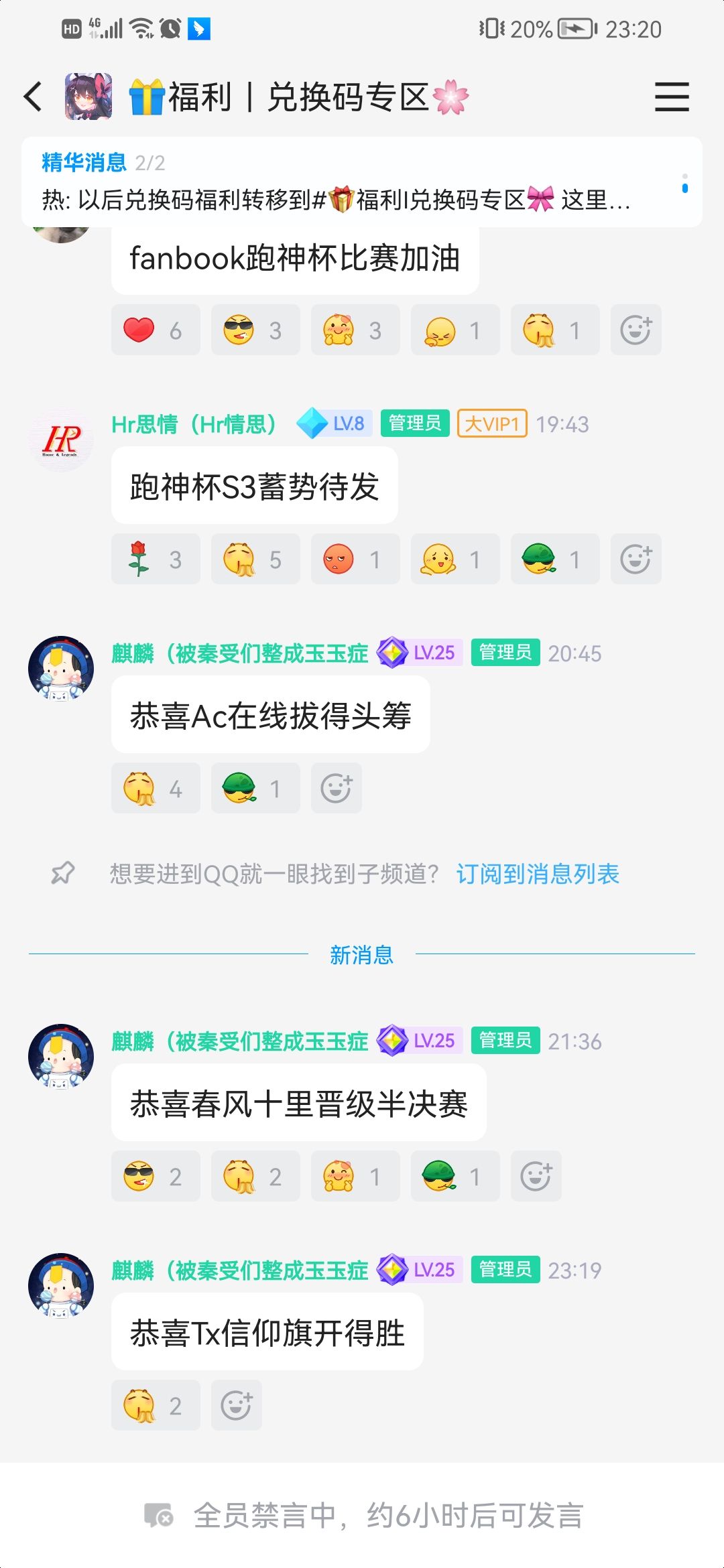Tap green turtle reaction under 恭喜春风十里晋级半决赛
The height and width of the screenshot is (1568, 724).
tap(455, 1176)
